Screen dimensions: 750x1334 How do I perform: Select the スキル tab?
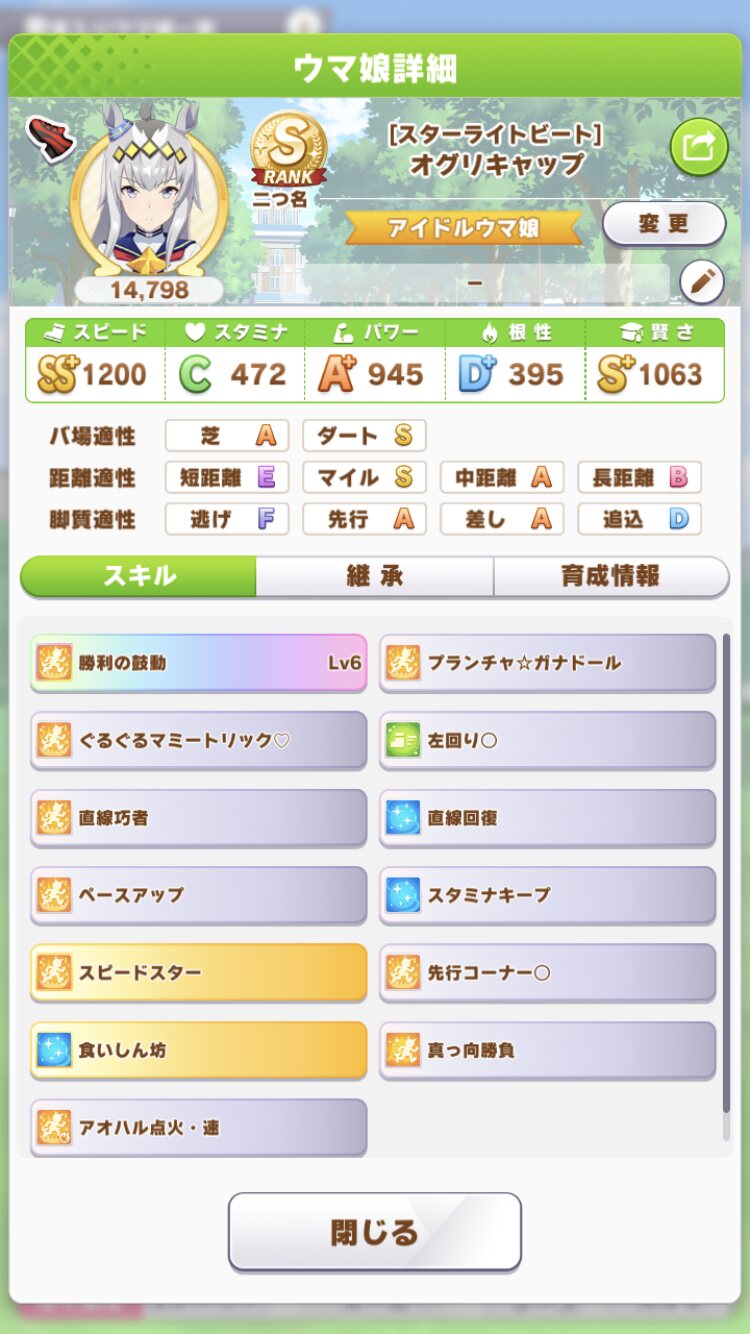coord(139,576)
